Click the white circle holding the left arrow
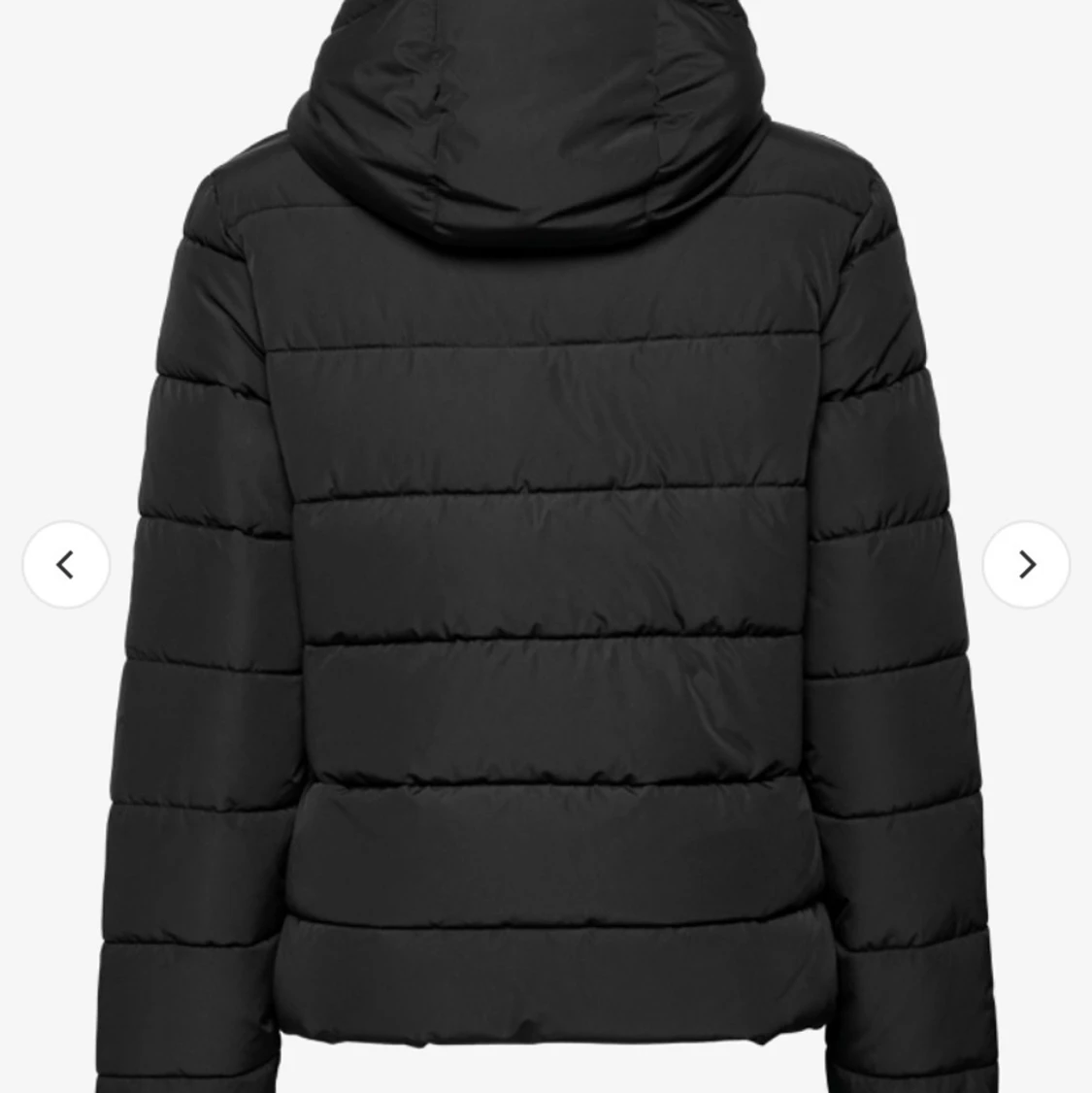 coord(66,564)
